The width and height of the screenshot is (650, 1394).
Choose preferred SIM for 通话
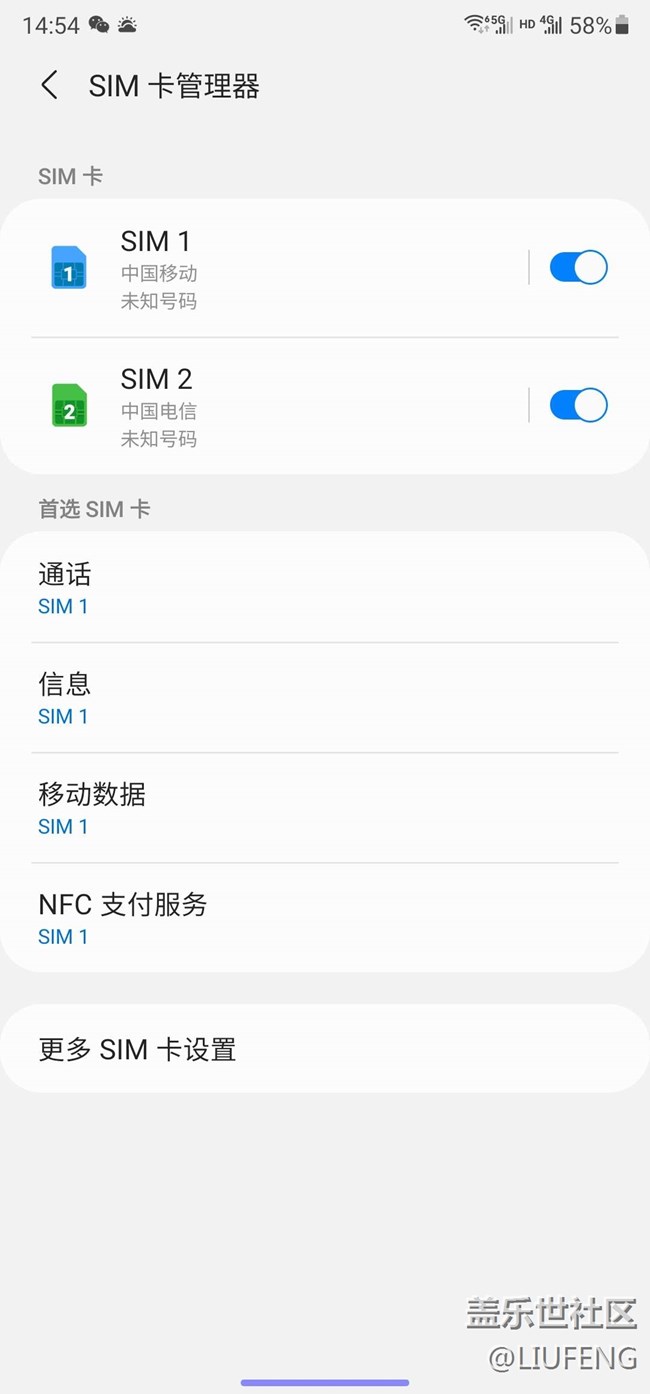coord(324,588)
